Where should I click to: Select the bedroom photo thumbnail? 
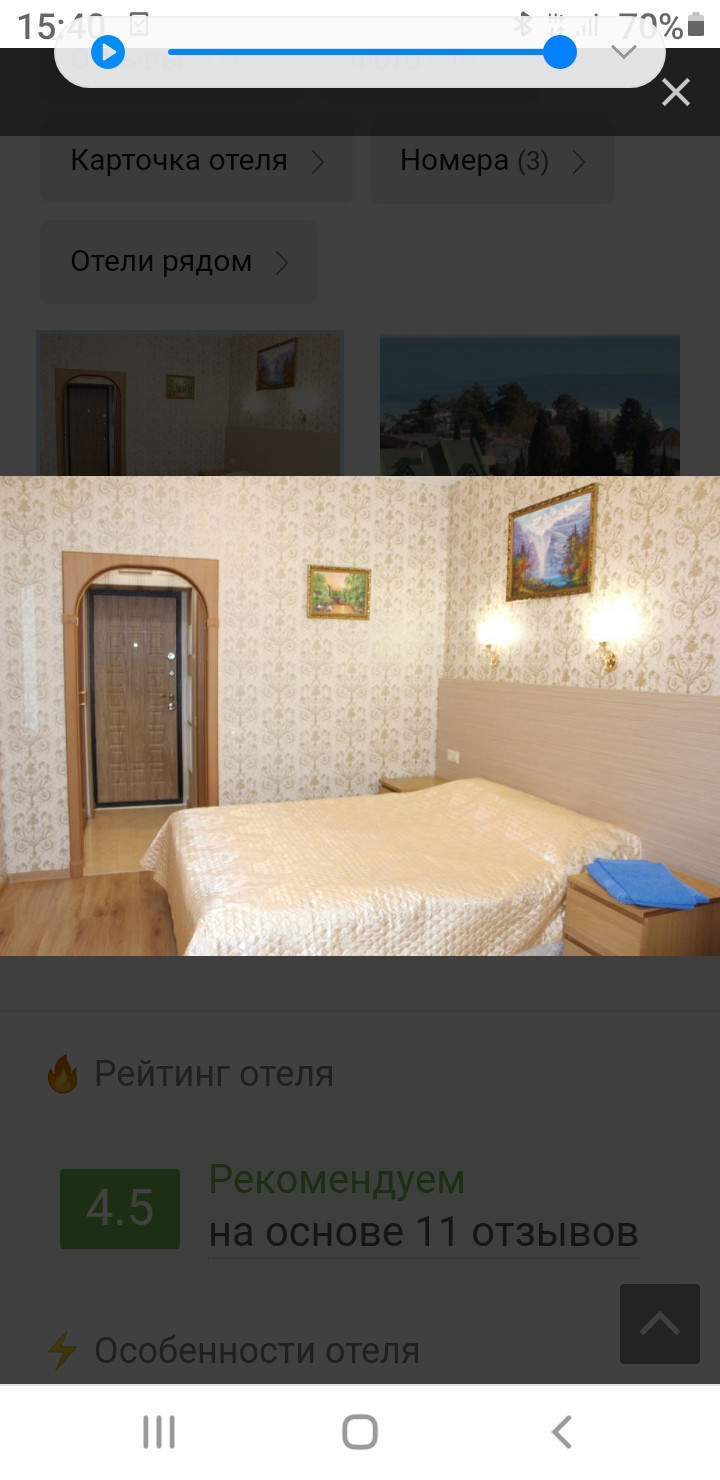190,404
